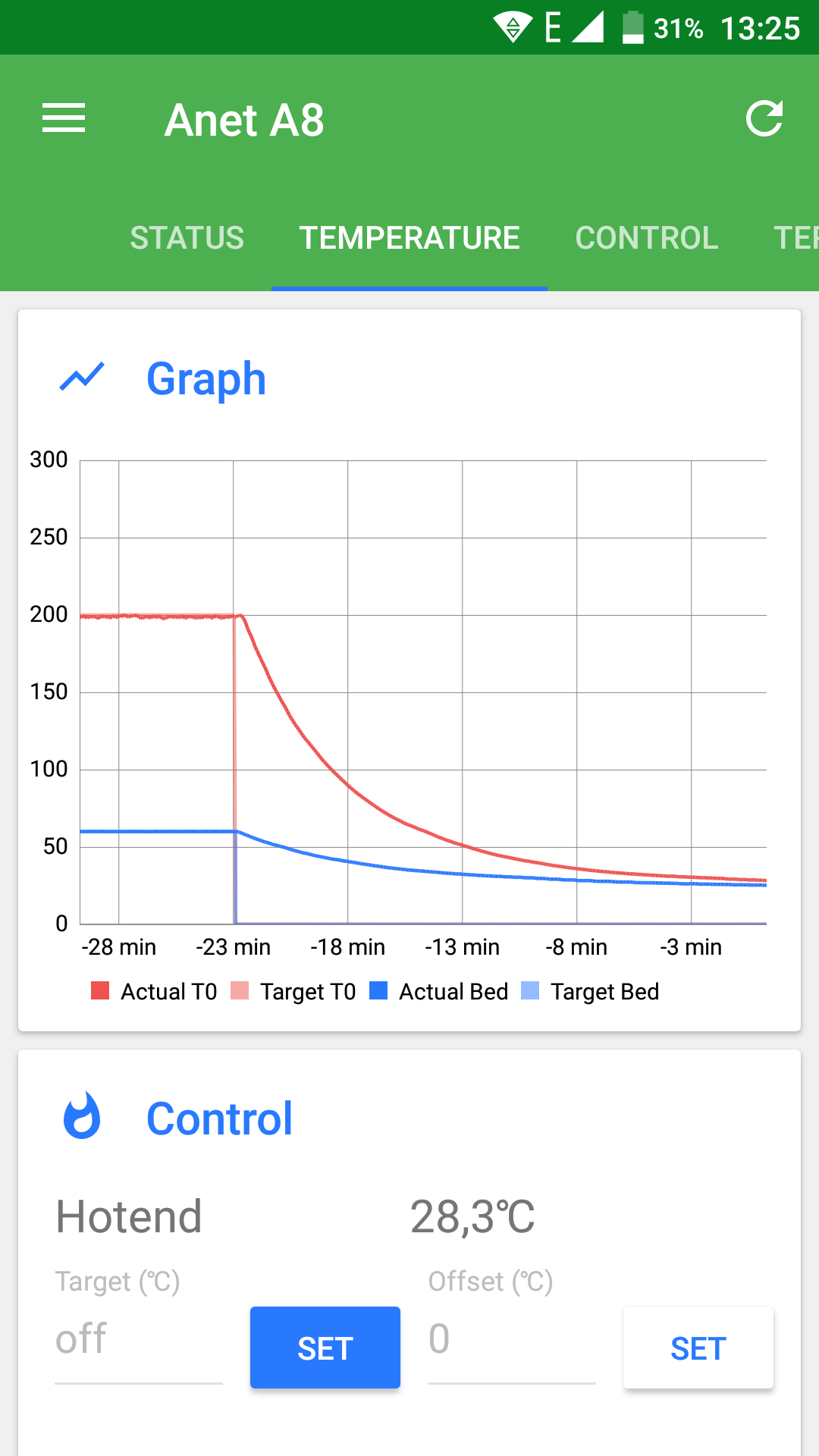Screen dimensions: 819x1456
Task: Open the partially visible tab after Control
Action: pos(795,238)
